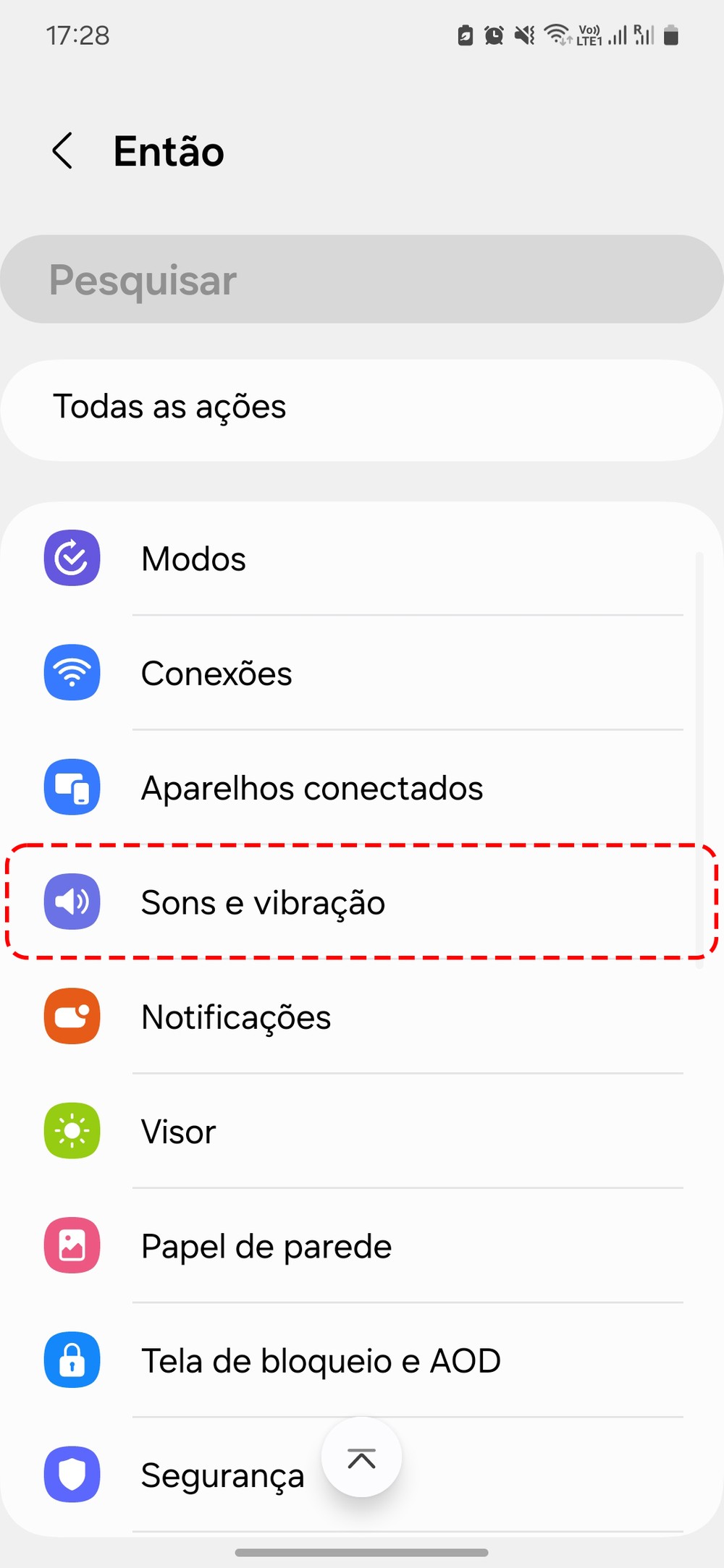Select the Visor row

tap(362, 1132)
